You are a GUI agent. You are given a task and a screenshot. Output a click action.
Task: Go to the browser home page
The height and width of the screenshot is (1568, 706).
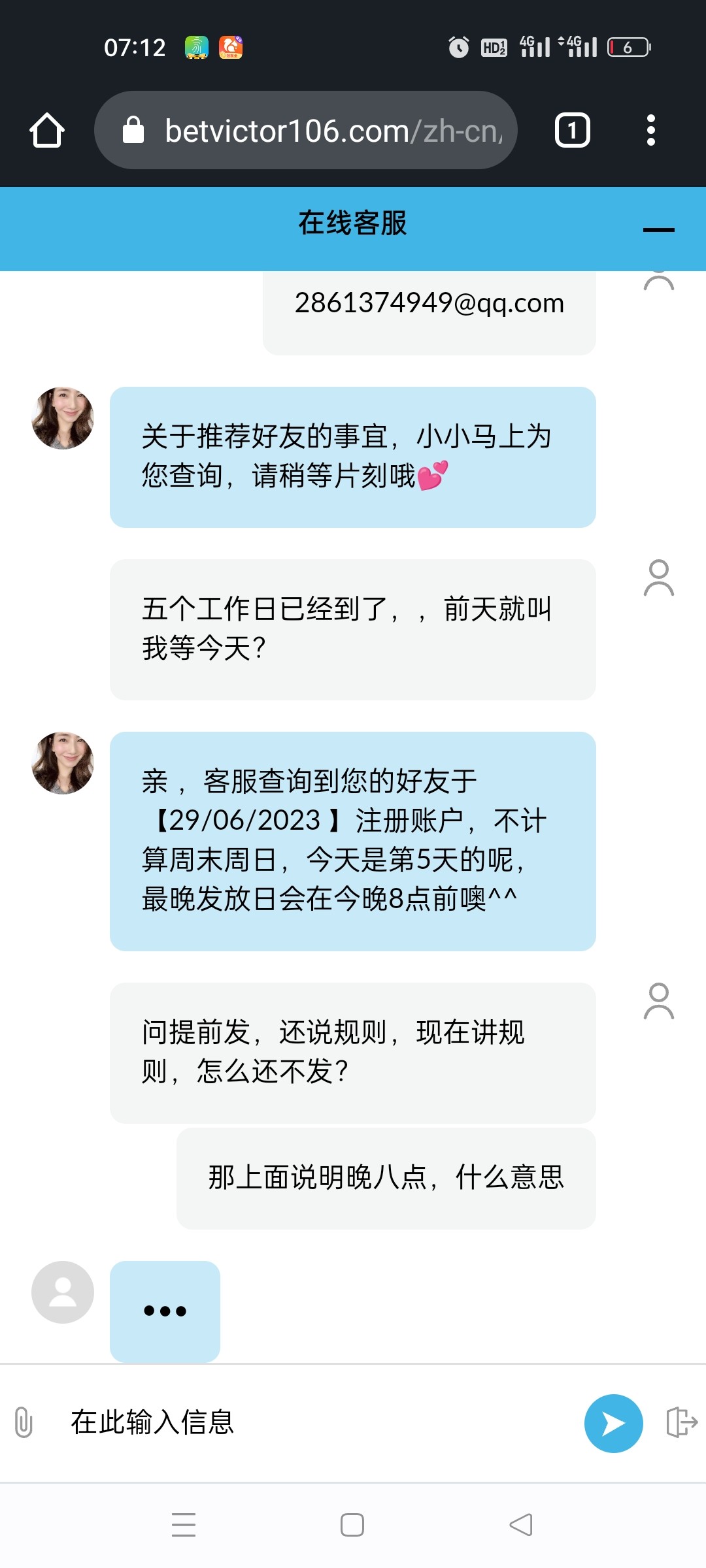tap(47, 130)
